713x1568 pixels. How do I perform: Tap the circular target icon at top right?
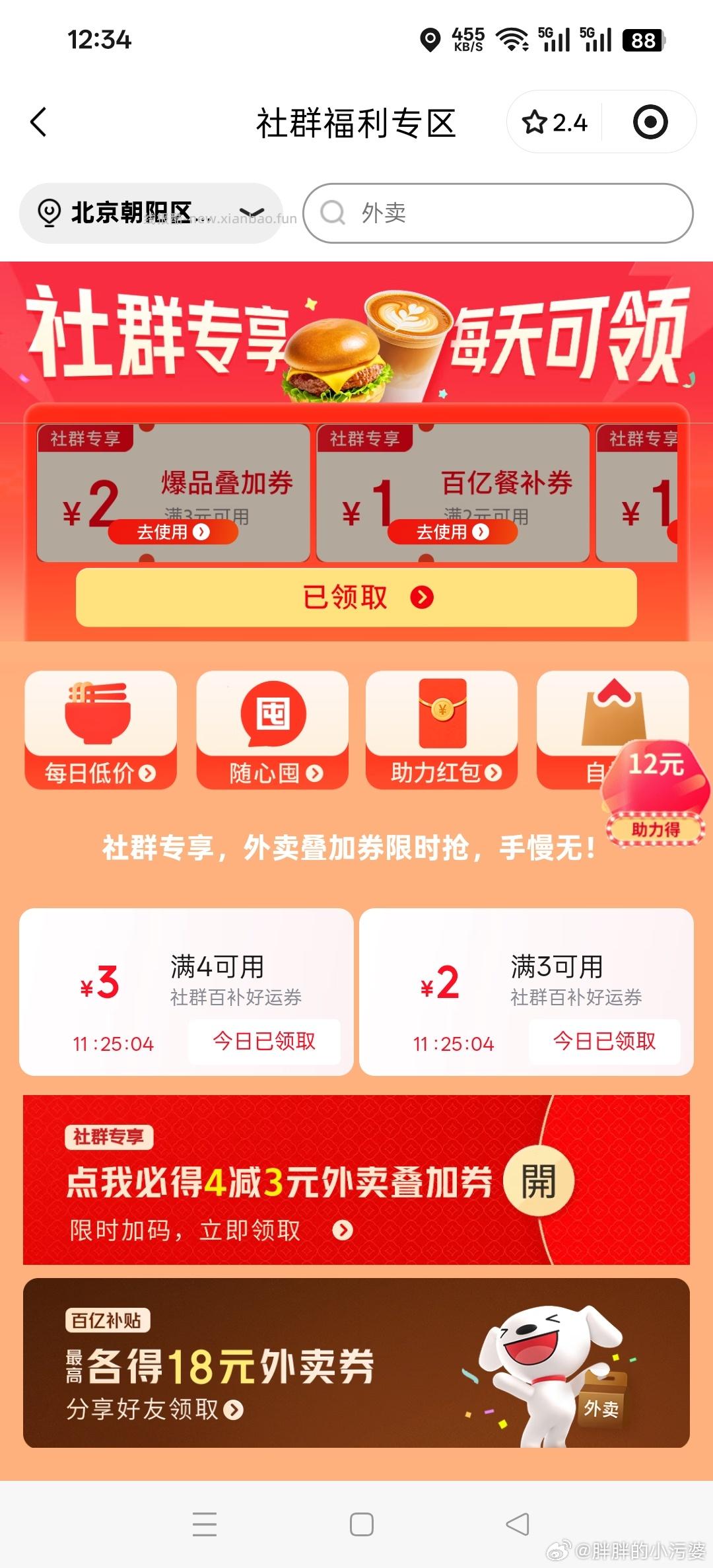(650, 122)
